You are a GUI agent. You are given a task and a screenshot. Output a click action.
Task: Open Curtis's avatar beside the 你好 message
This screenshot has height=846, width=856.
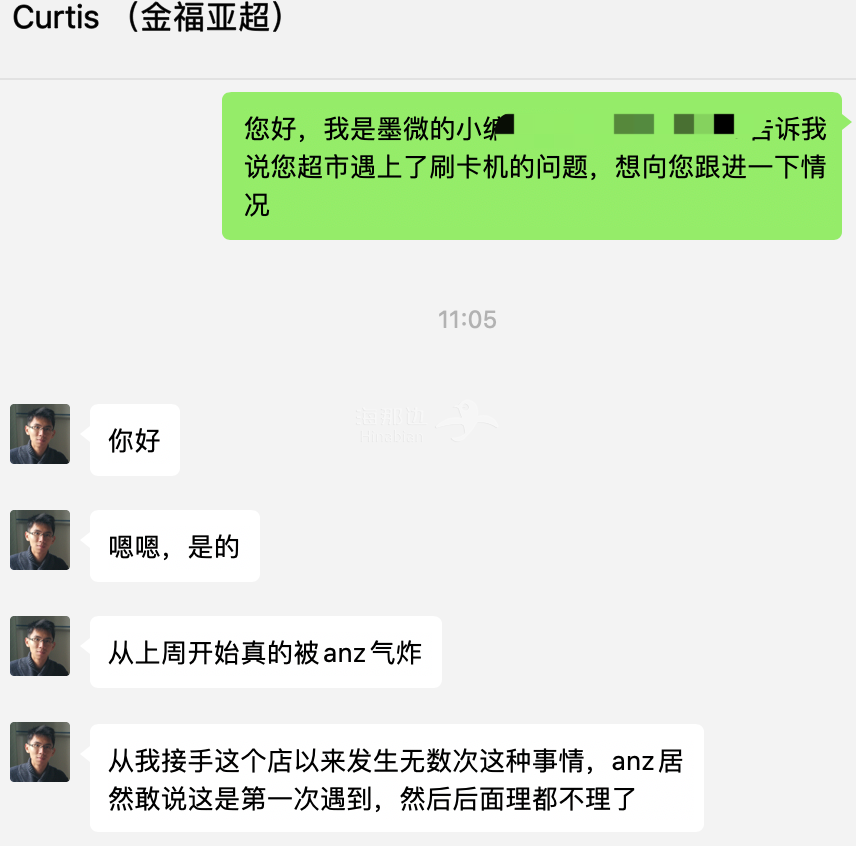(40, 434)
